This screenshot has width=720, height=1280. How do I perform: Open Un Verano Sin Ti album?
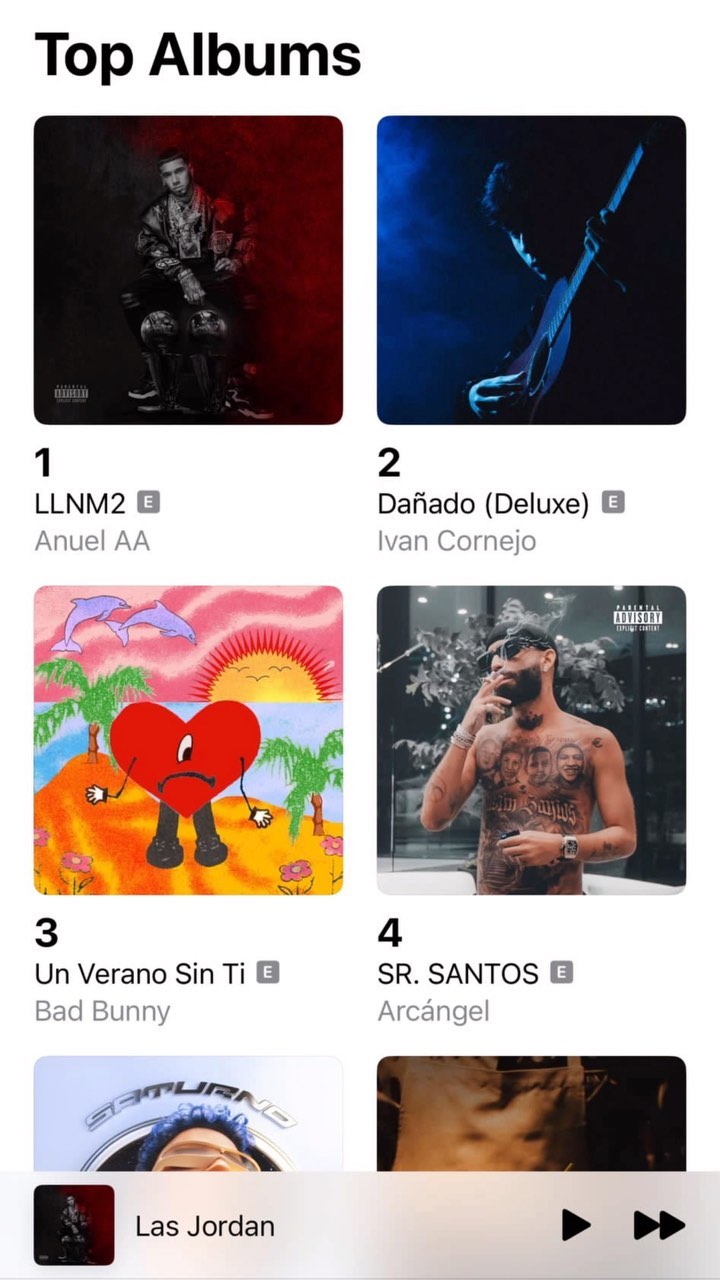[188, 740]
